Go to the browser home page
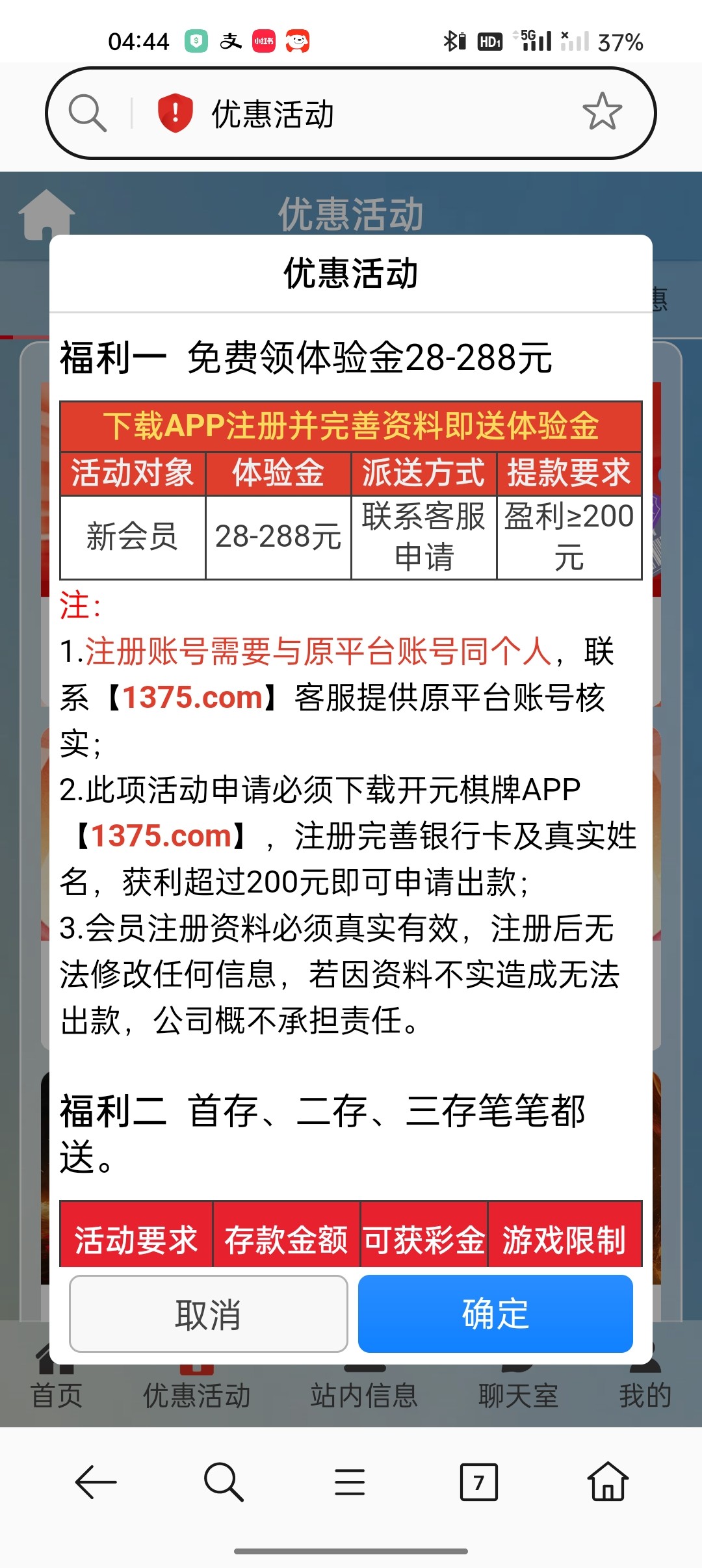This screenshot has height=1568, width=702. coord(608,1482)
